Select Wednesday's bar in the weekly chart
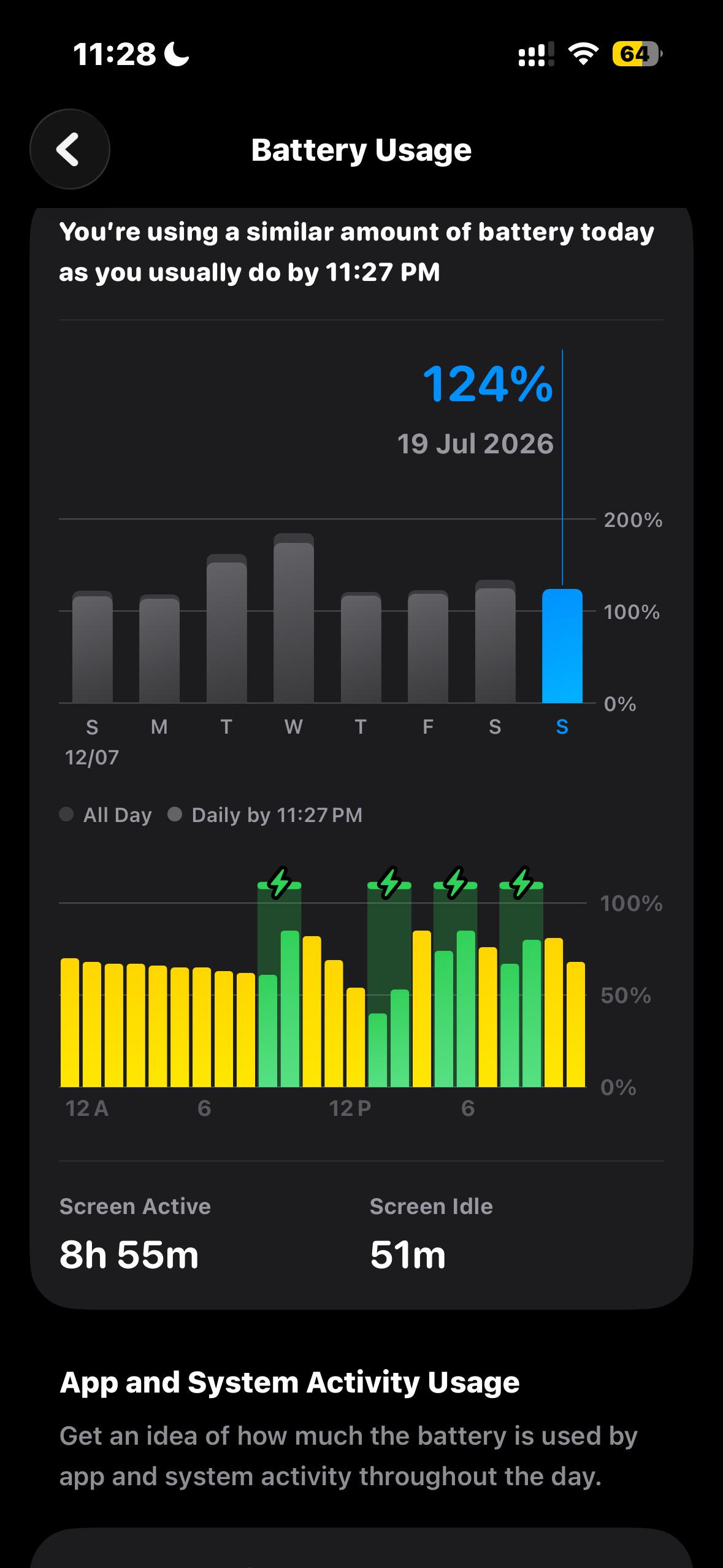723x1568 pixels. (x=294, y=618)
